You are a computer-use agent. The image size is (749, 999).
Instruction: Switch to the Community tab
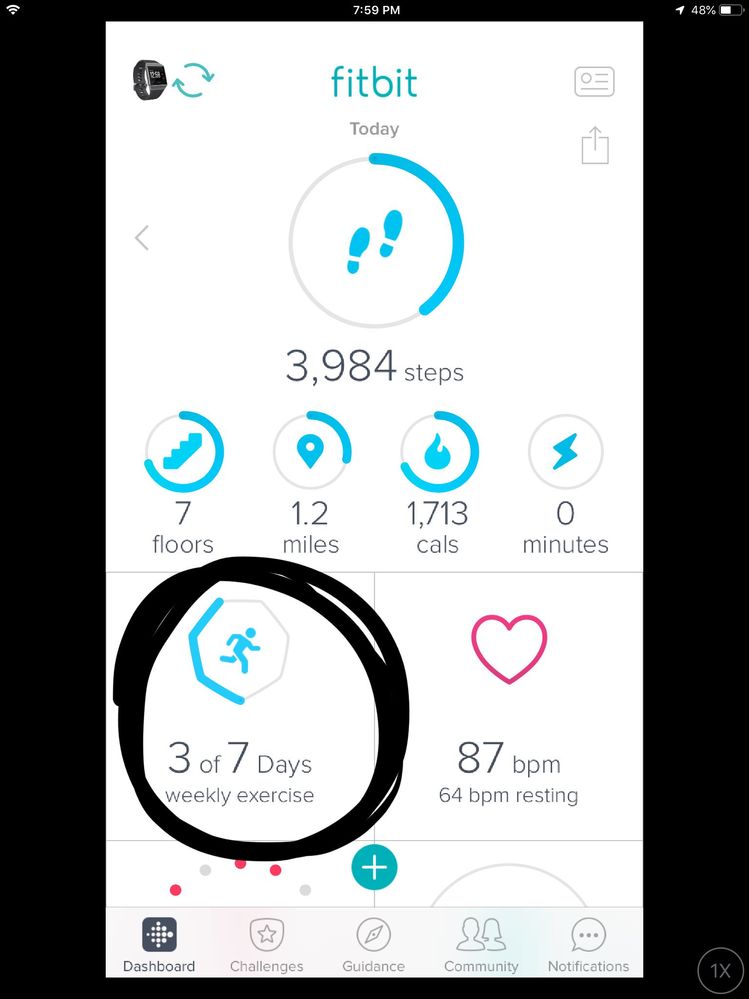click(x=481, y=945)
